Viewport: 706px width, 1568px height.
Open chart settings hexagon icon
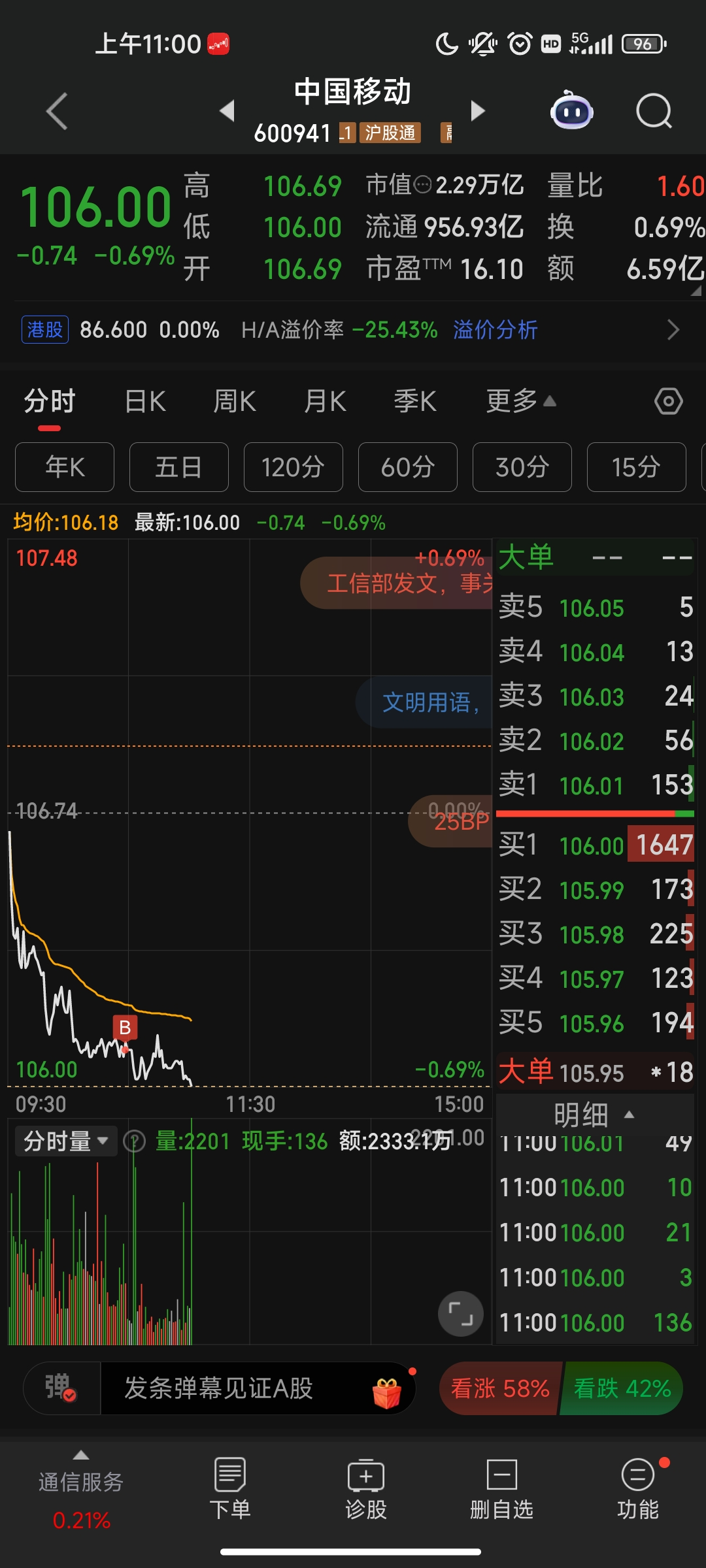tap(668, 401)
